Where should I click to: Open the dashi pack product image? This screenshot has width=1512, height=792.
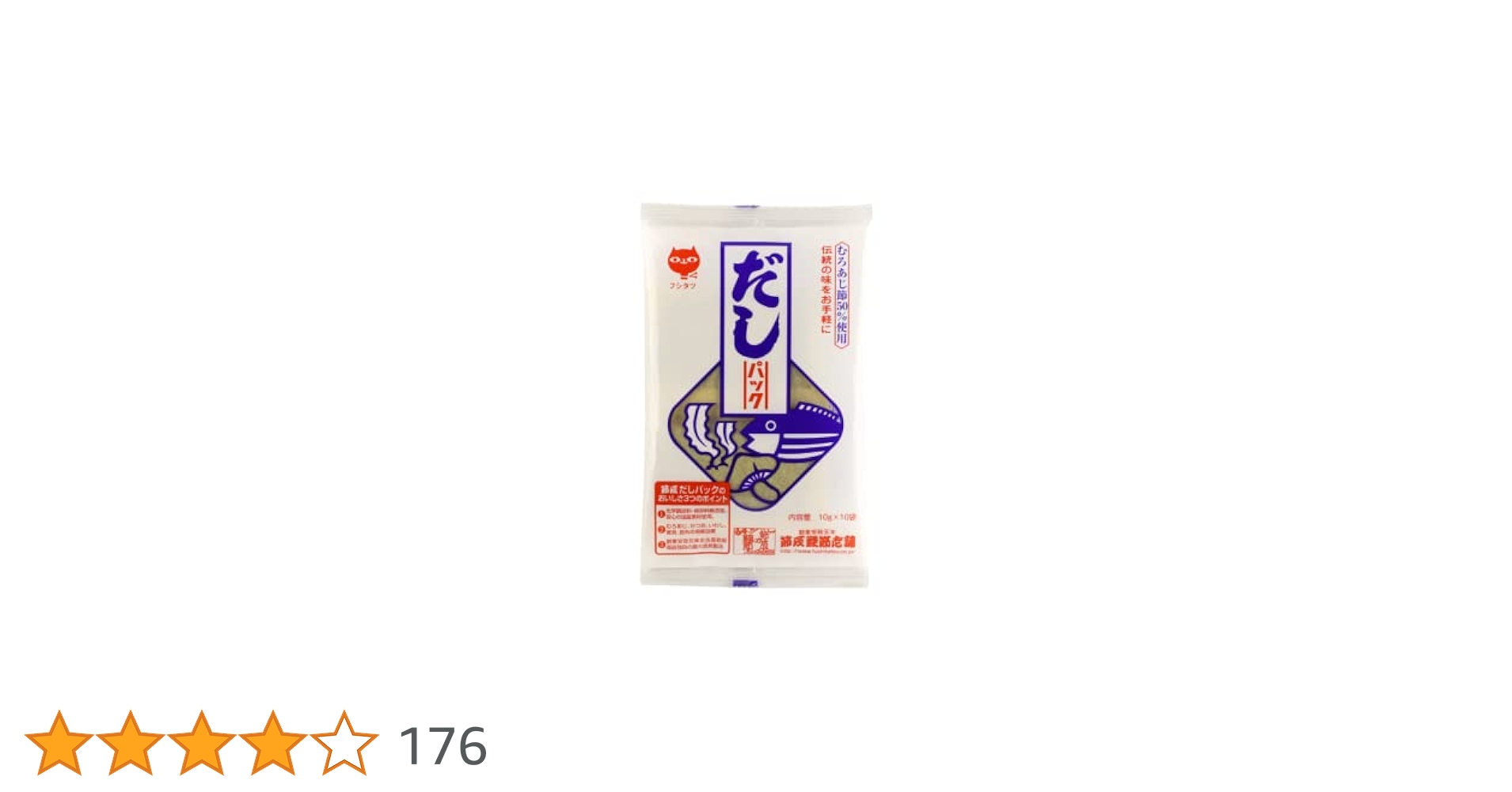tap(755, 394)
